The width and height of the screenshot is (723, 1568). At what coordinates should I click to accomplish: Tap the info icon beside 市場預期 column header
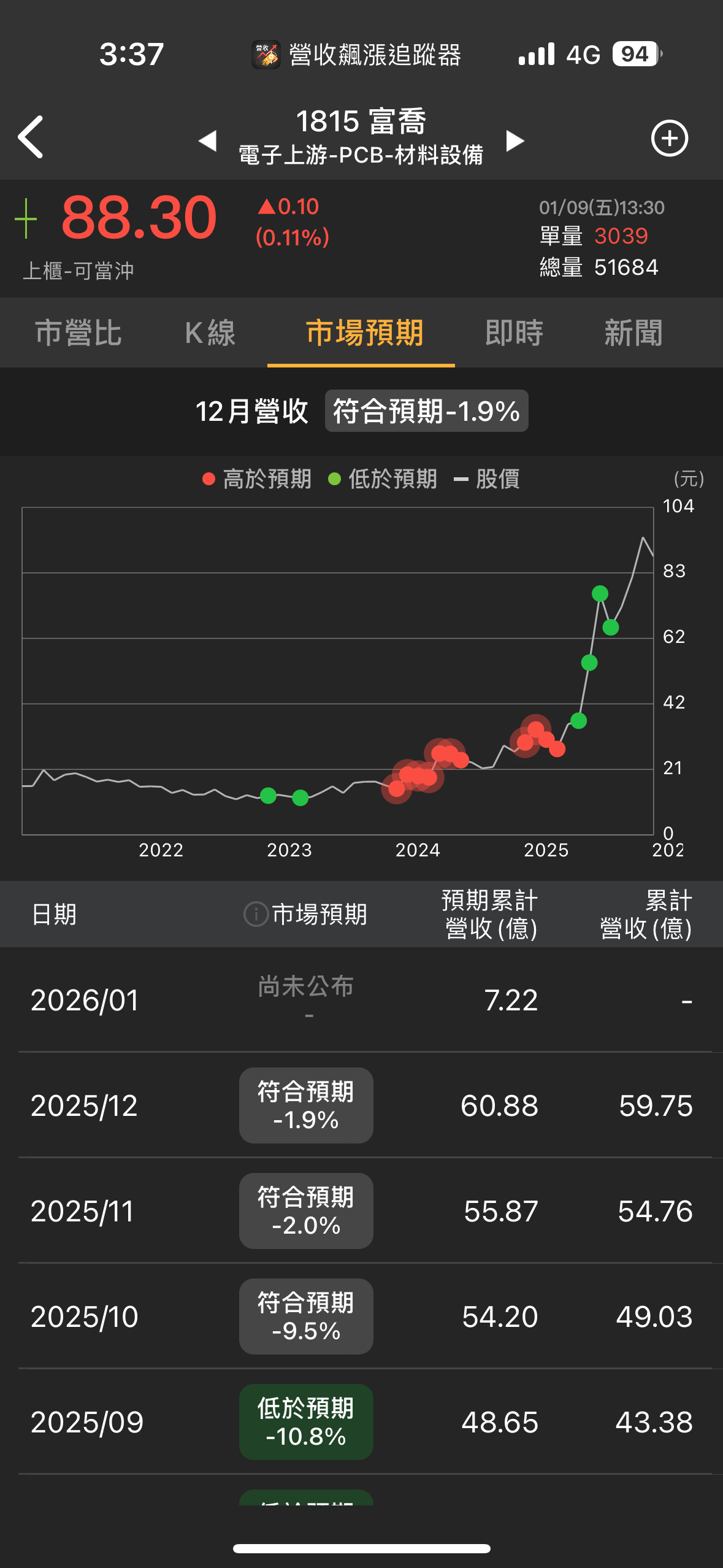coord(256,914)
